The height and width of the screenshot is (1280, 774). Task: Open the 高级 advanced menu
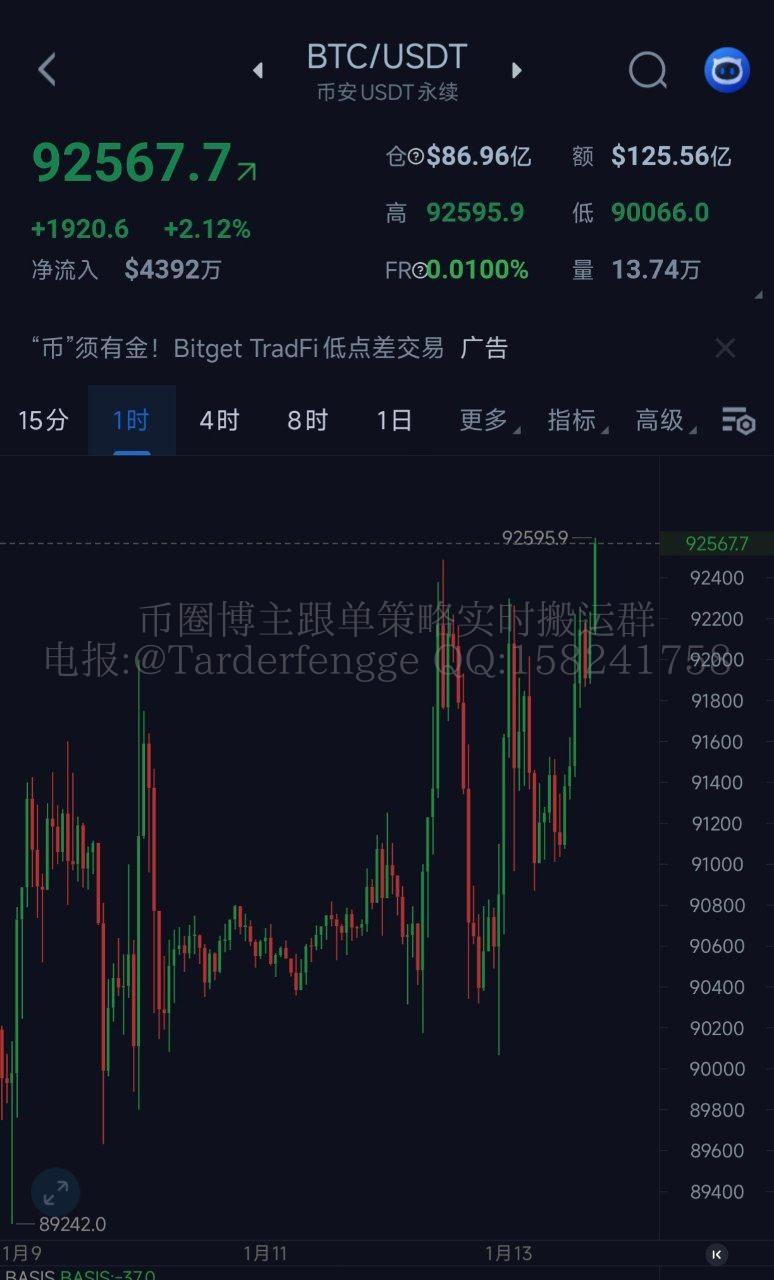tap(661, 420)
